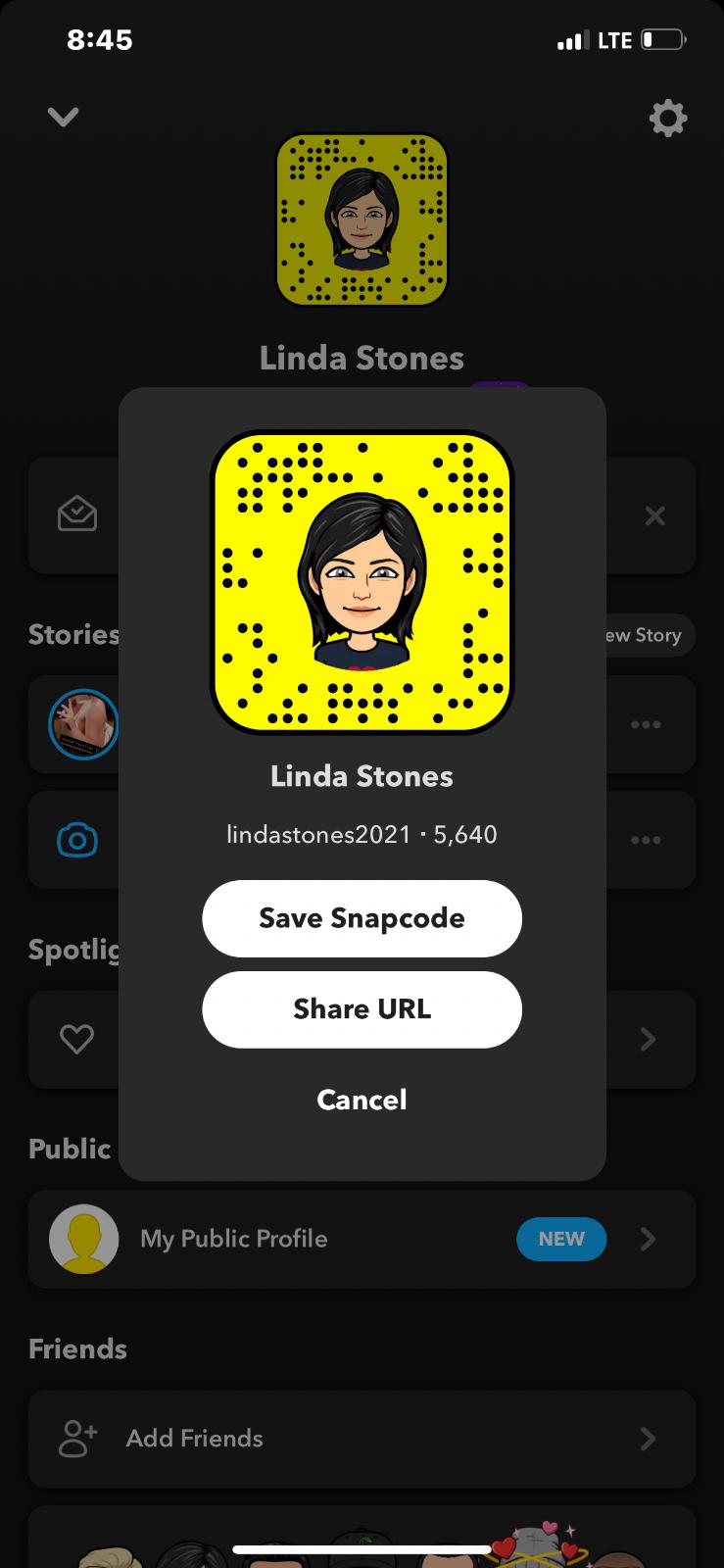
Task: Open settings via the gear icon
Action: 667,119
